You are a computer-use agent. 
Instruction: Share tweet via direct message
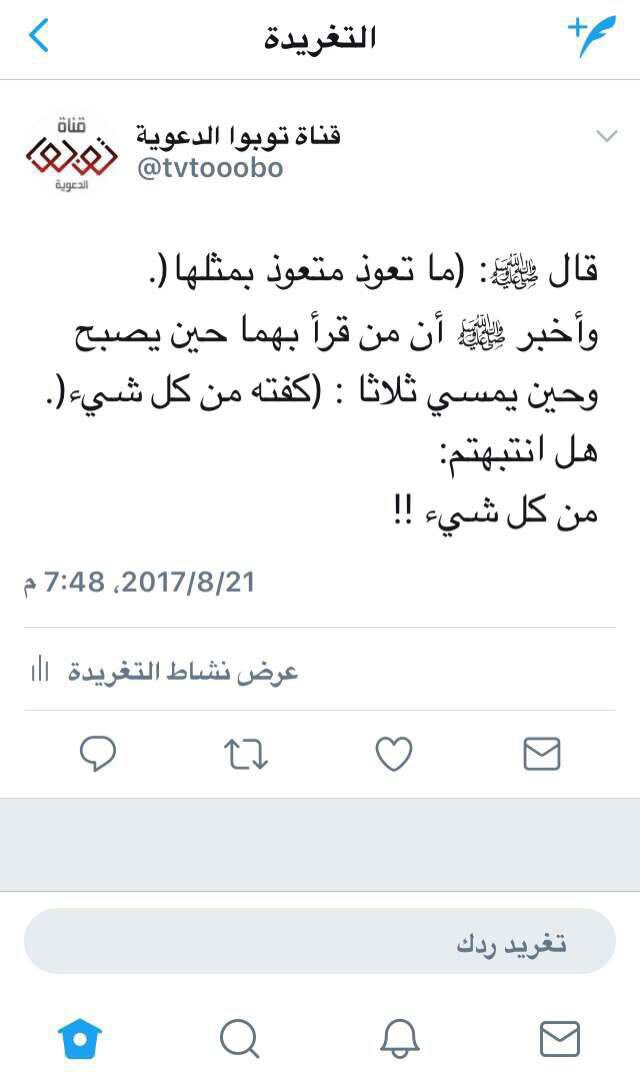pyautogui.click(x=541, y=754)
